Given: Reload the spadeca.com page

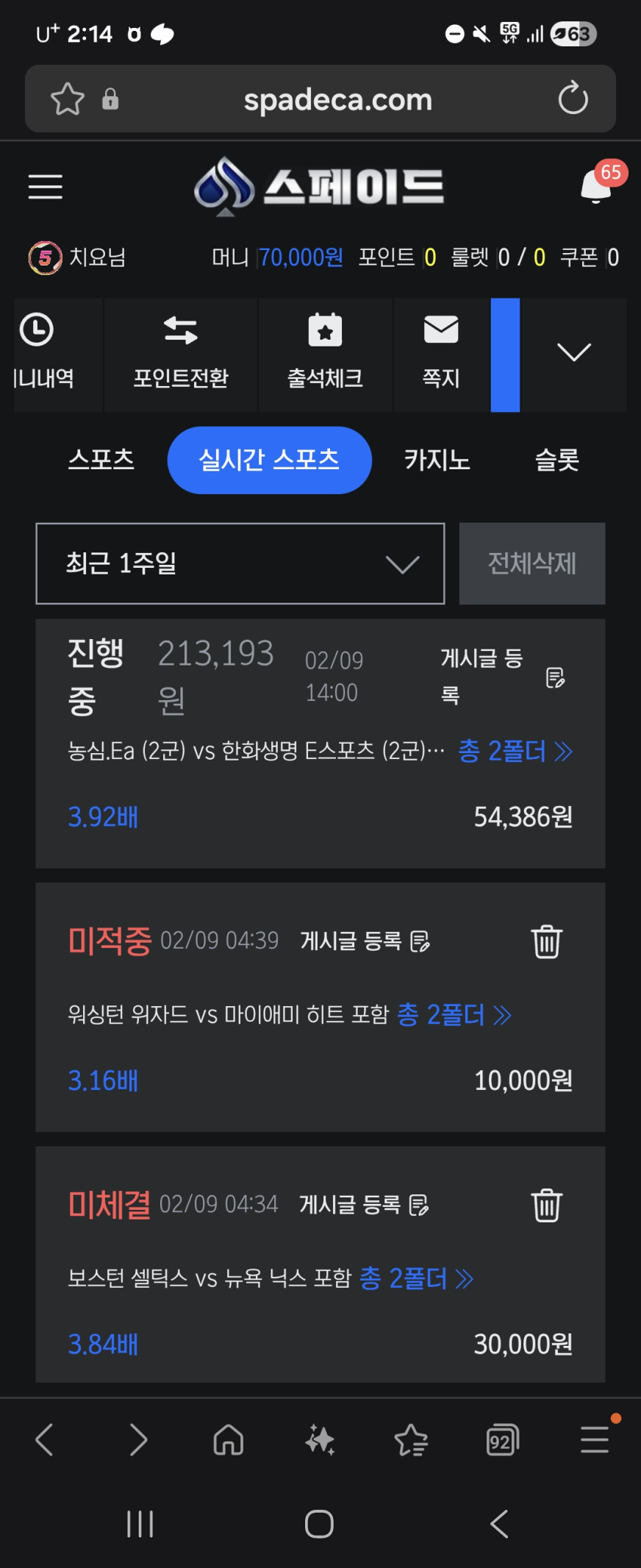Looking at the screenshot, I should coord(573,99).
